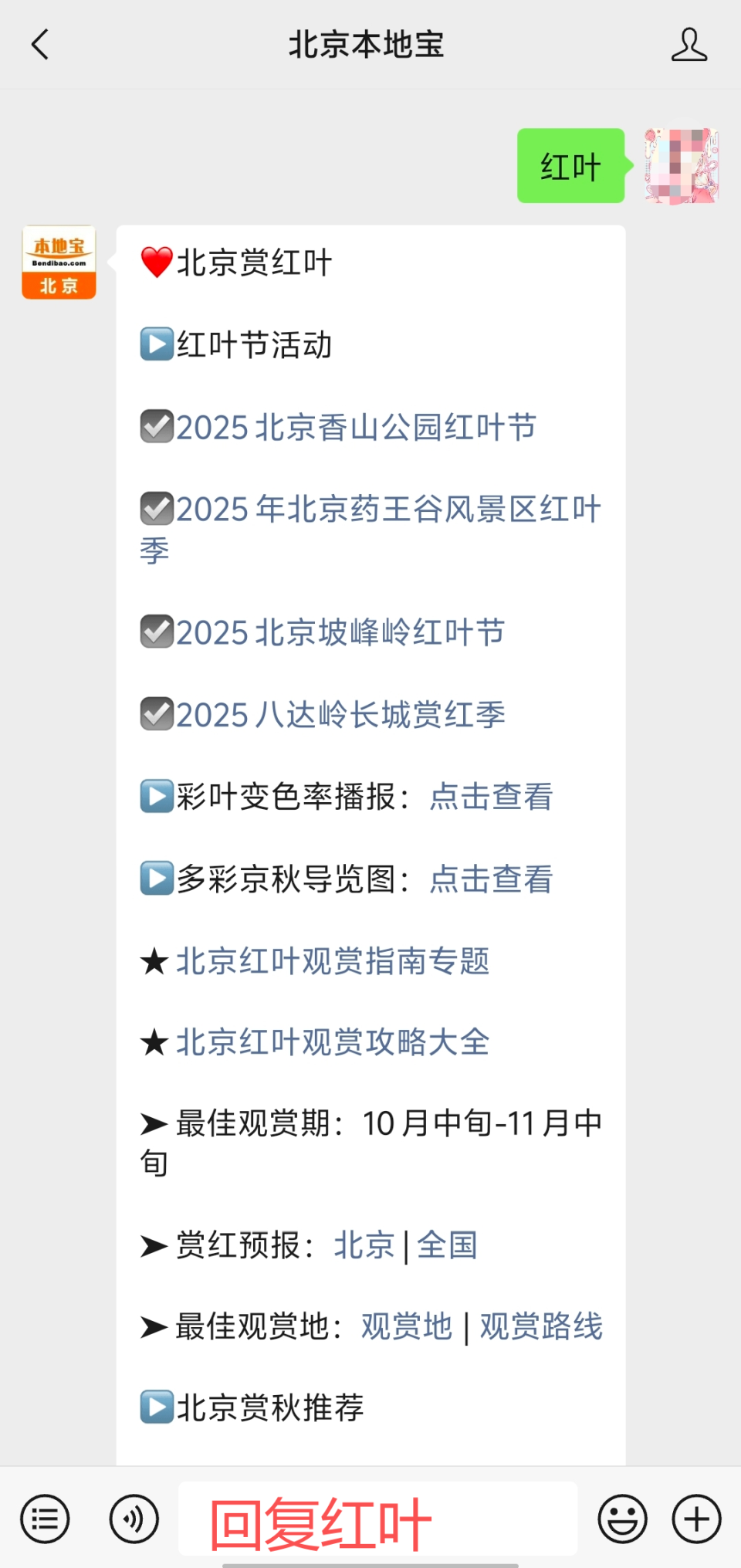Tap the checkbox beside 2025北京坡峰岭红叶节
741x1568 pixels.
click(156, 632)
